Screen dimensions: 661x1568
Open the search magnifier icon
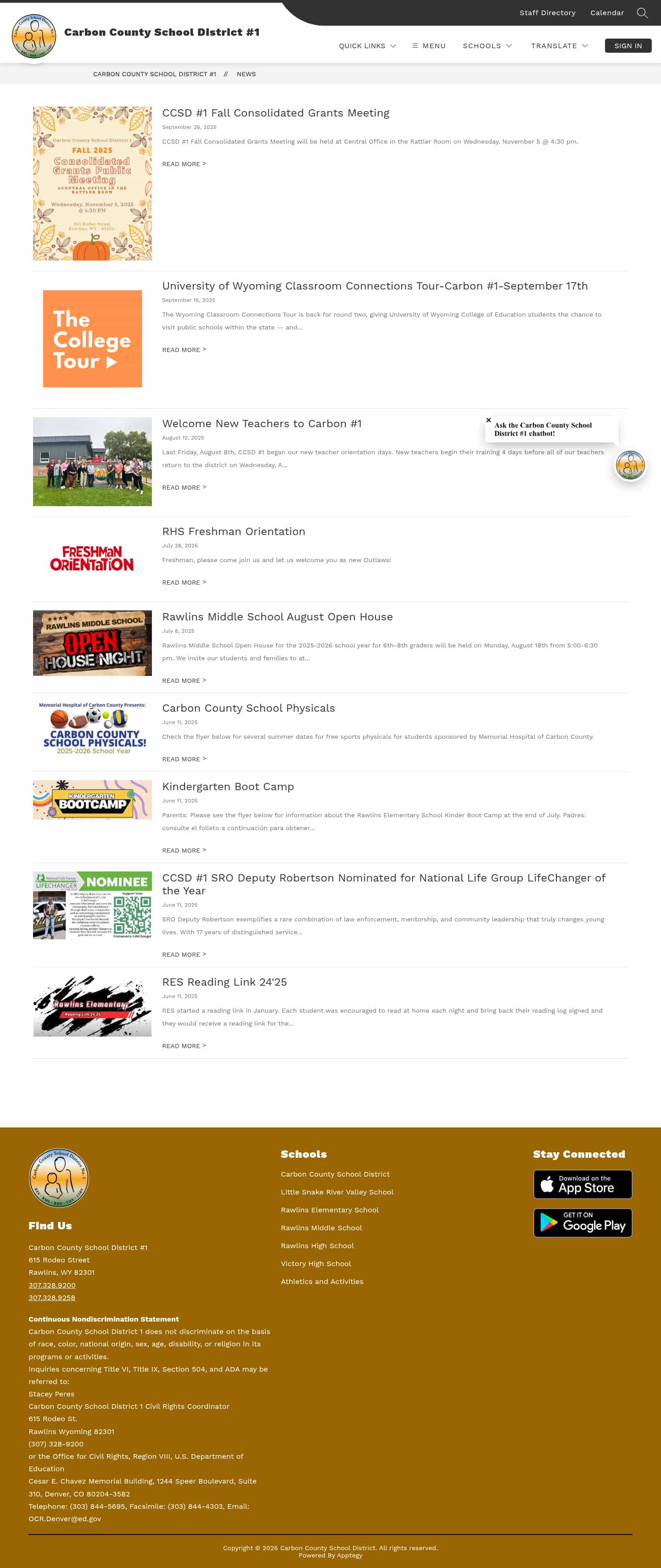tap(642, 13)
